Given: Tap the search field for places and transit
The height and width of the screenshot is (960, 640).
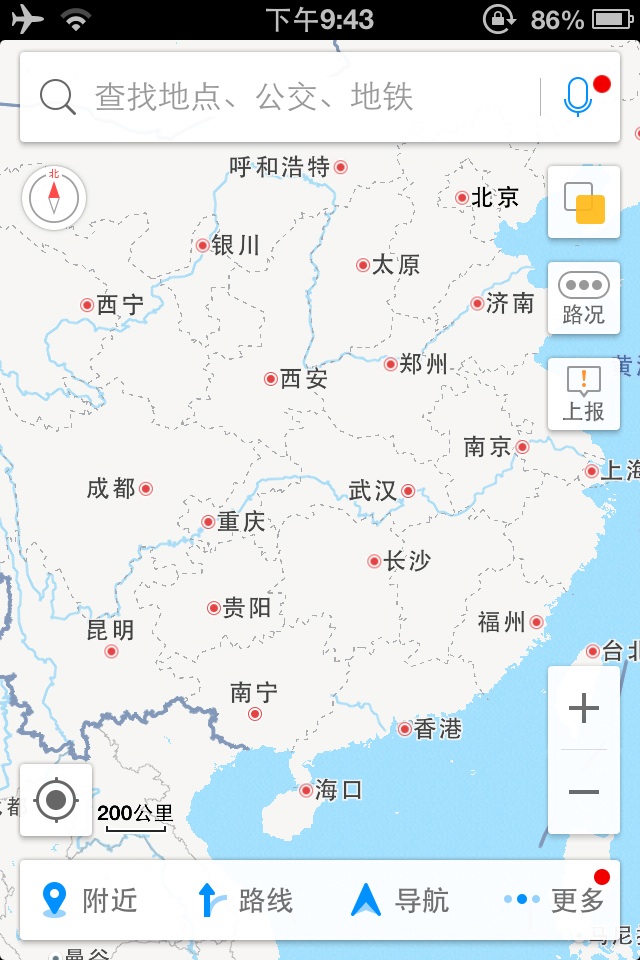Looking at the screenshot, I should point(290,97).
